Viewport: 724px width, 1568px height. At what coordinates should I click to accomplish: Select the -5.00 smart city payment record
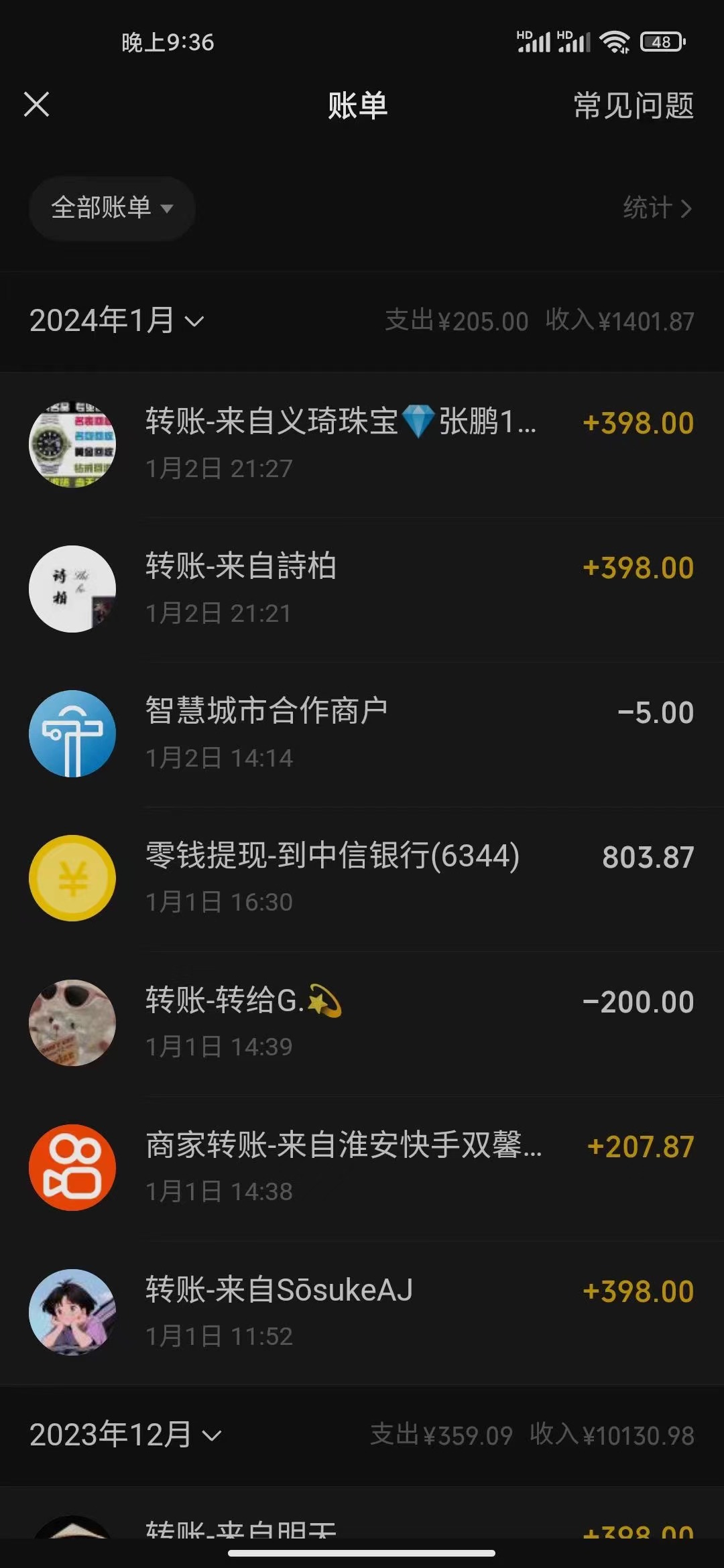(362, 734)
